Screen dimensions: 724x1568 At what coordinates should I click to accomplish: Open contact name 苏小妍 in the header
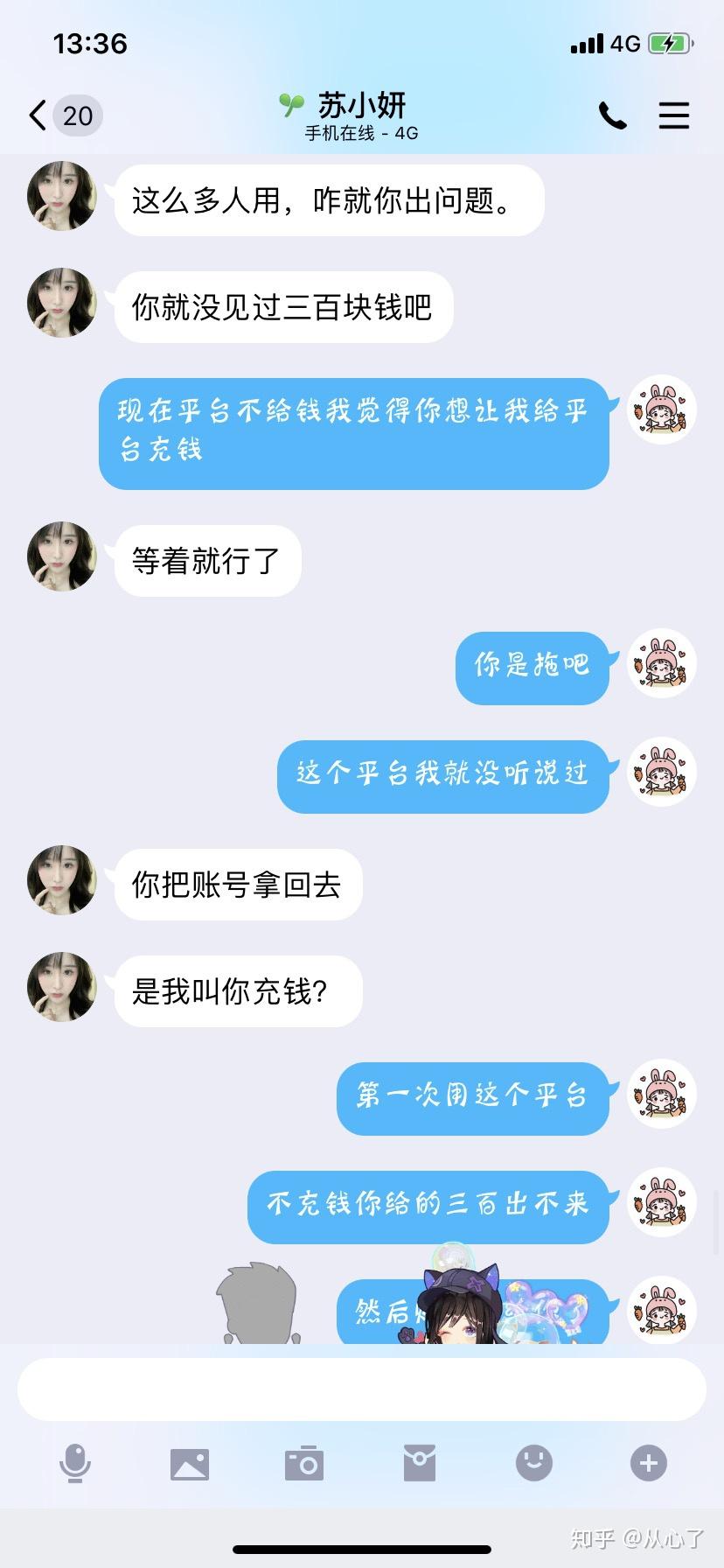click(361, 106)
